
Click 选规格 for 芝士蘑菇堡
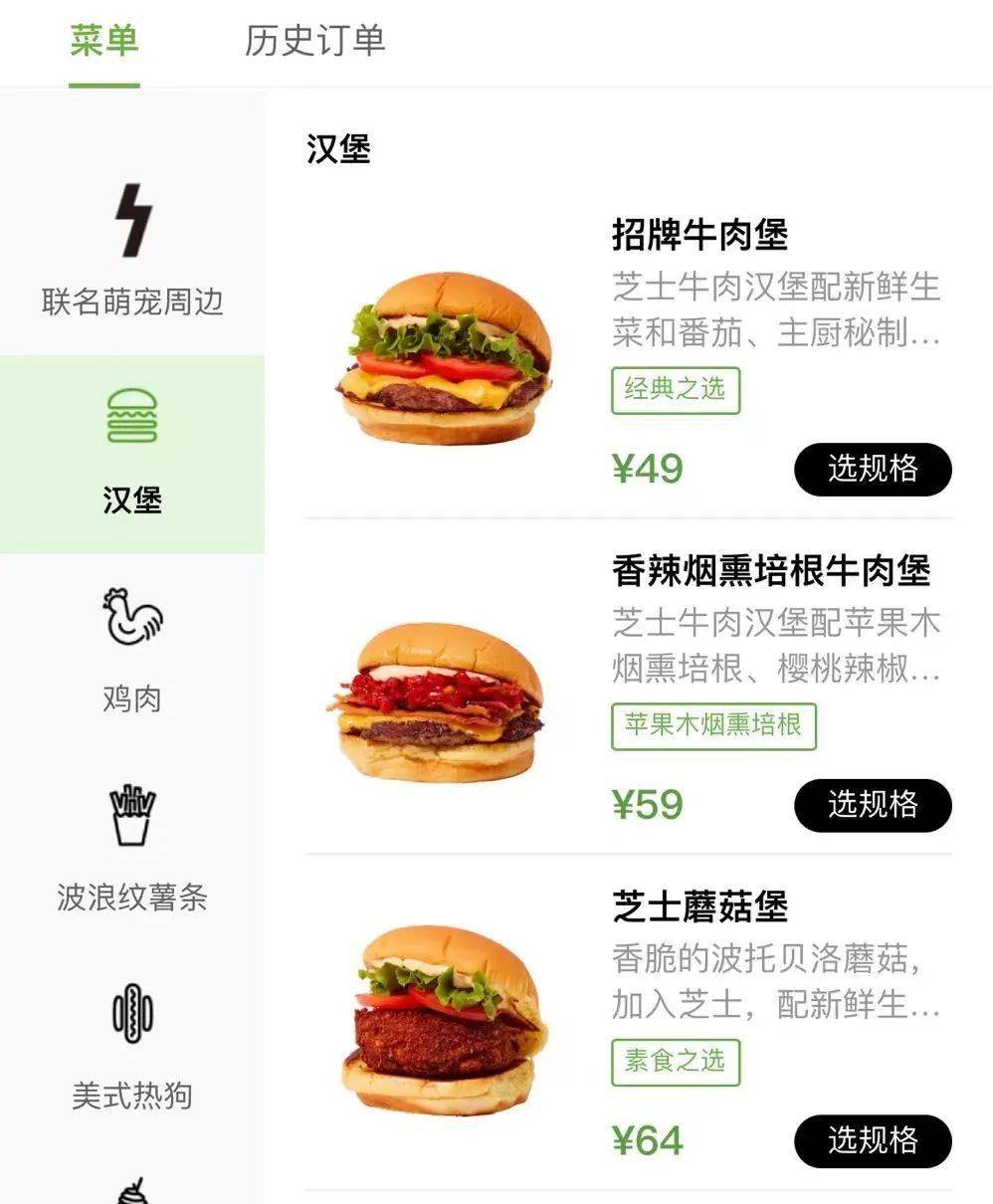pyautogui.click(x=872, y=1142)
